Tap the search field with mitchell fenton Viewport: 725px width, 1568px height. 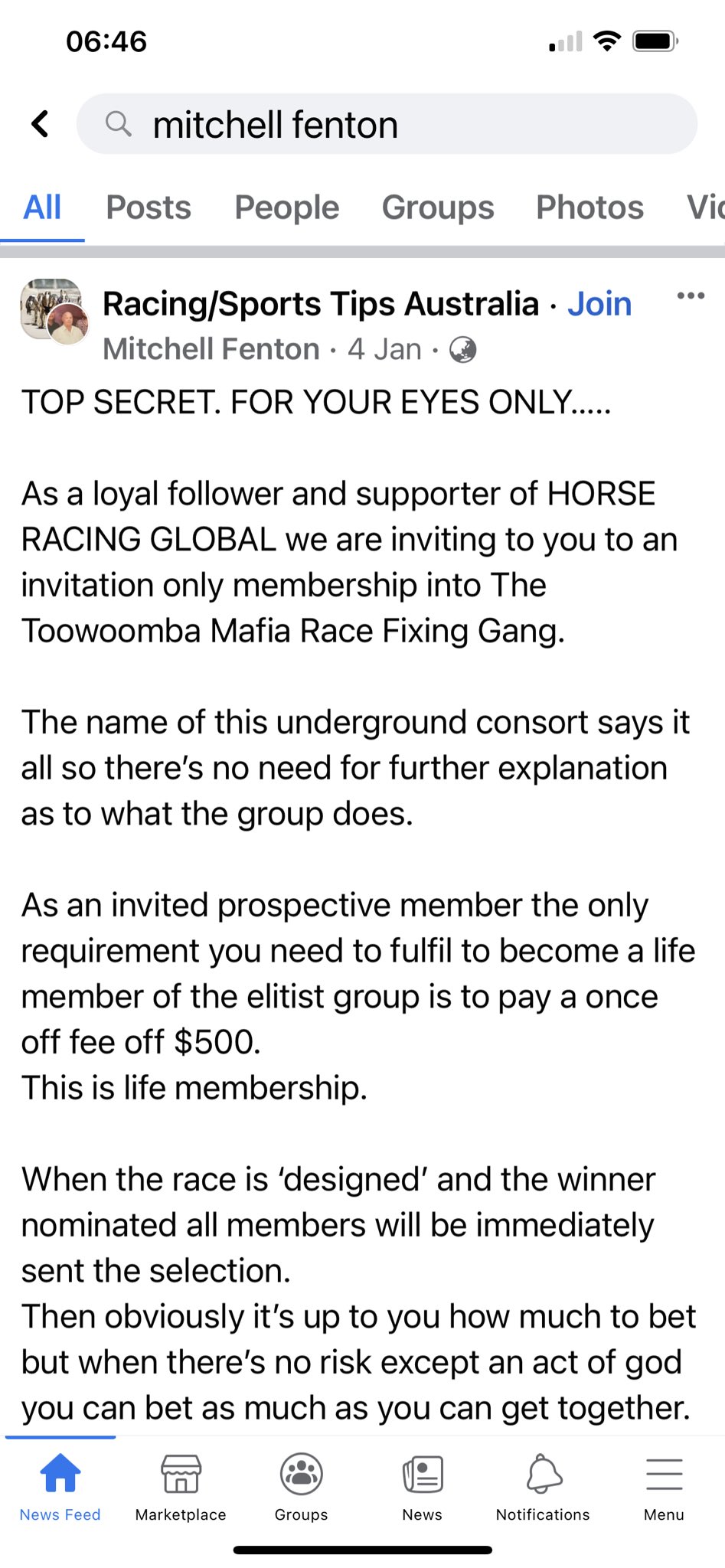387,124
